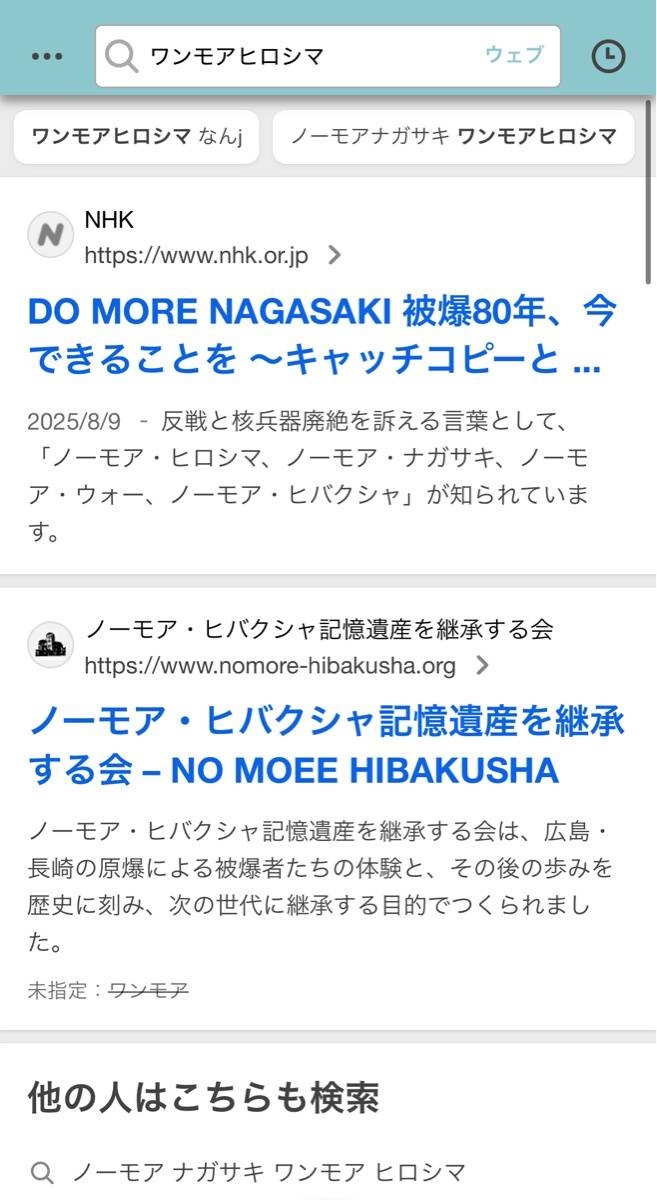The width and height of the screenshot is (657, 1200).
Task: Open the history clock icon
Action: (x=608, y=57)
